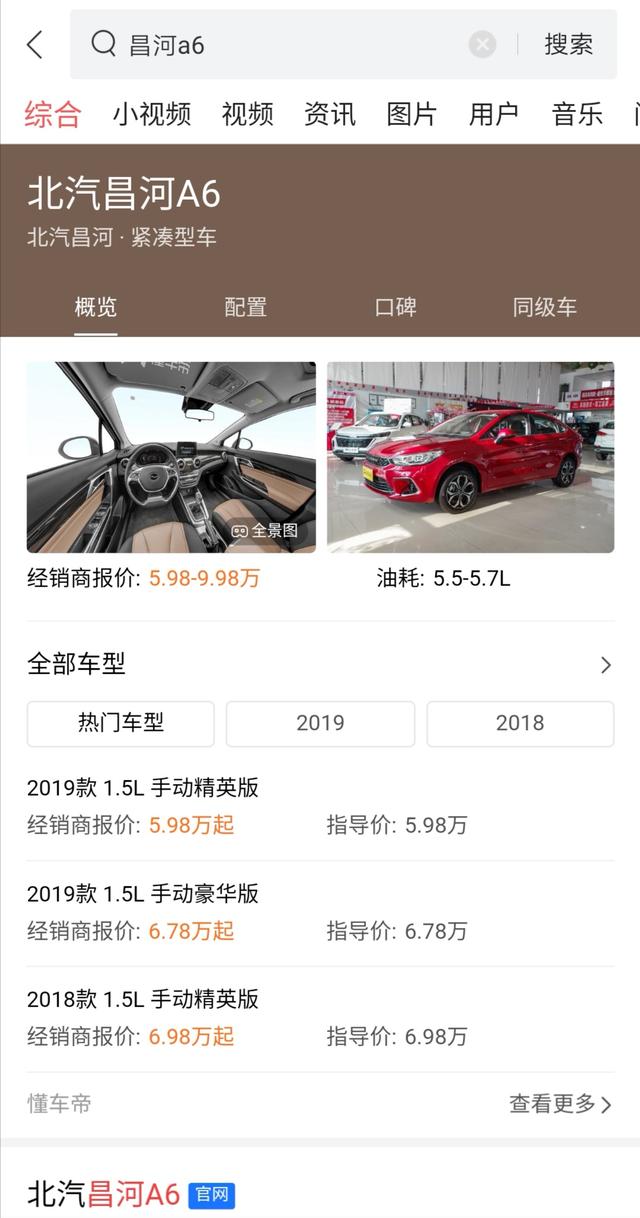Switch to 同级车 comparison
640x1218 pixels.
[x=544, y=307]
